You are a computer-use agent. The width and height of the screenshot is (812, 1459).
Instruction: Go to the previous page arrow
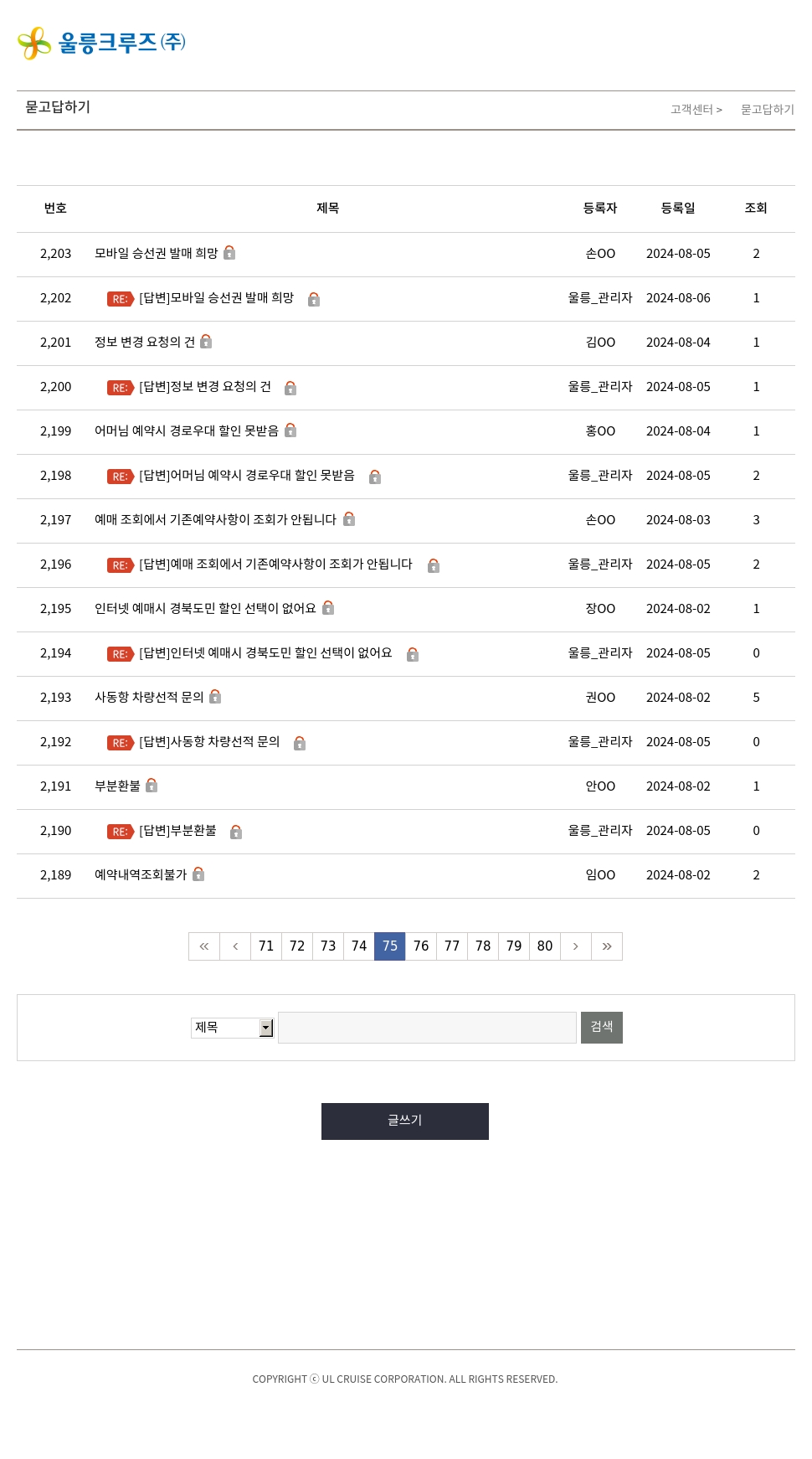pyautogui.click(x=235, y=946)
